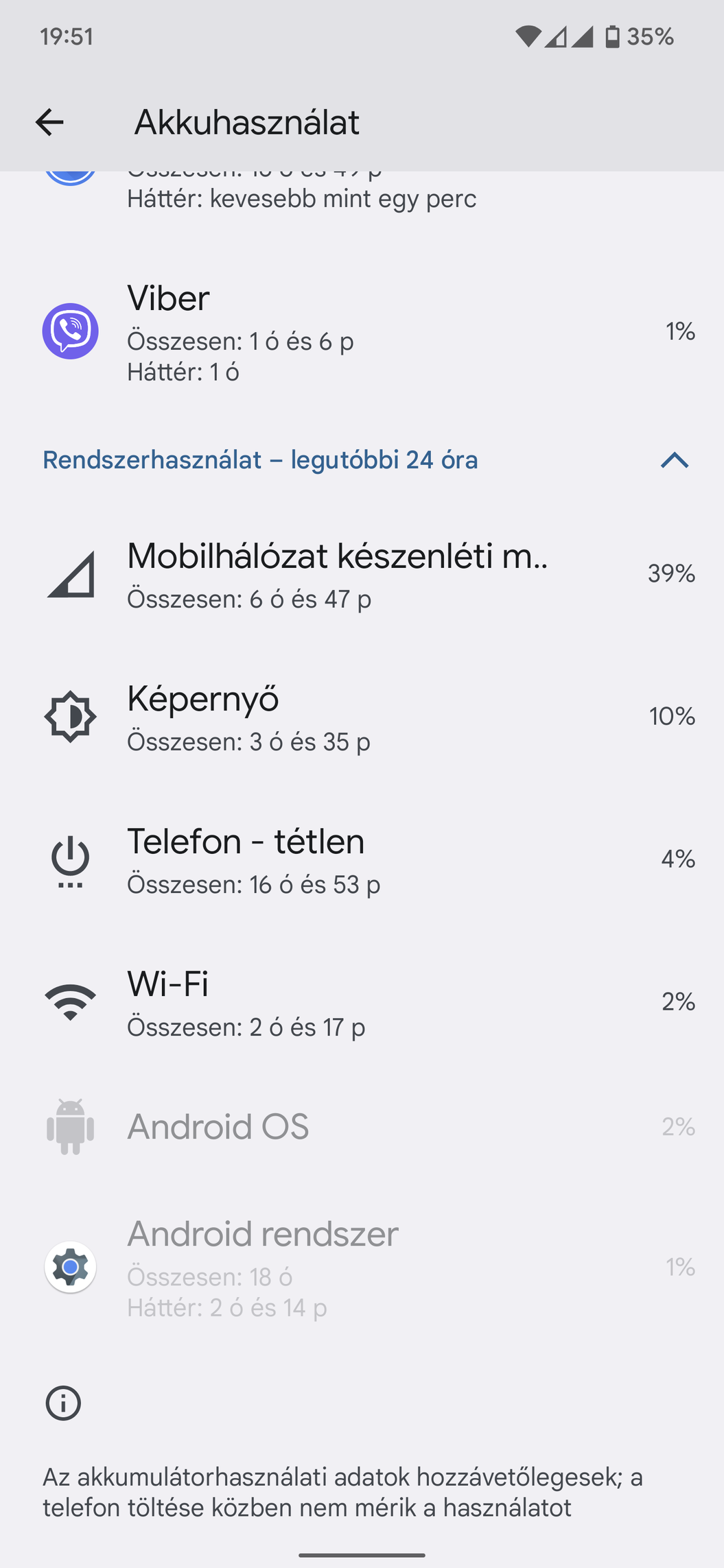This screenshot has width=724, height=1568.
Task: View Wi-Fi battery usage details
Action: point(362,1003)
